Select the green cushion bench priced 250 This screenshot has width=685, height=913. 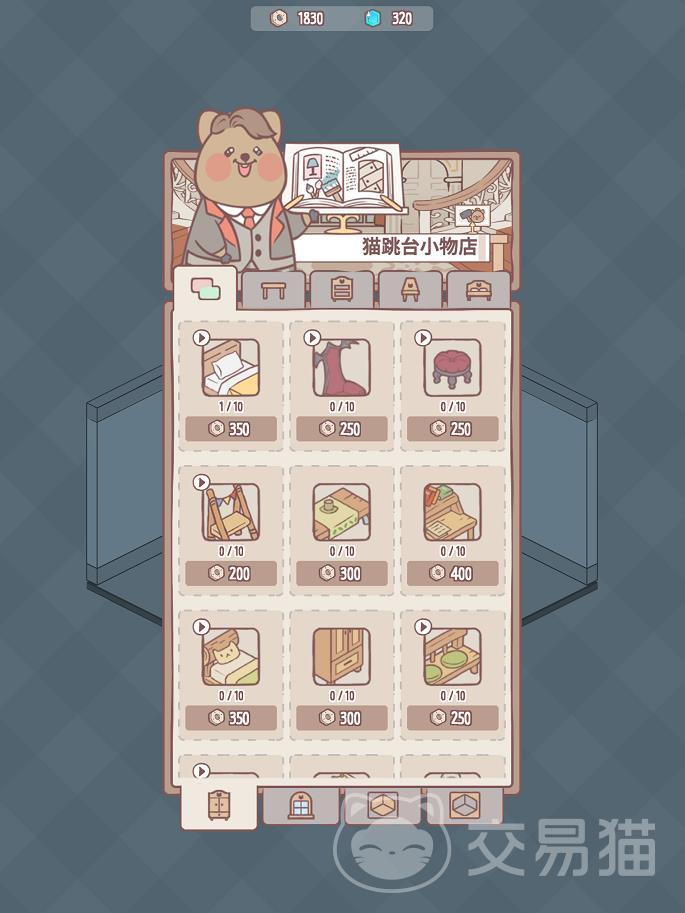pyautogui.click(x=453, y=657)
